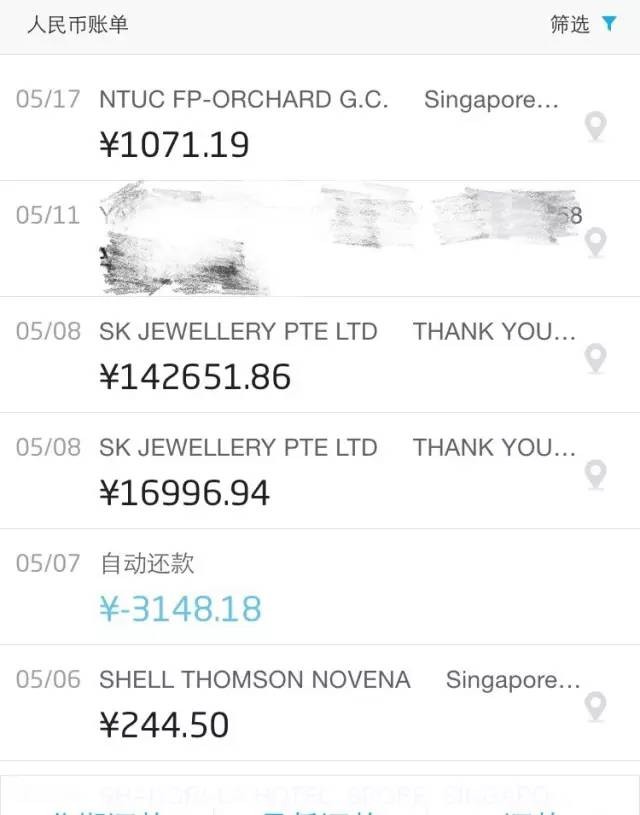Open the 筛选 filter for the bill

pos(583,25)
